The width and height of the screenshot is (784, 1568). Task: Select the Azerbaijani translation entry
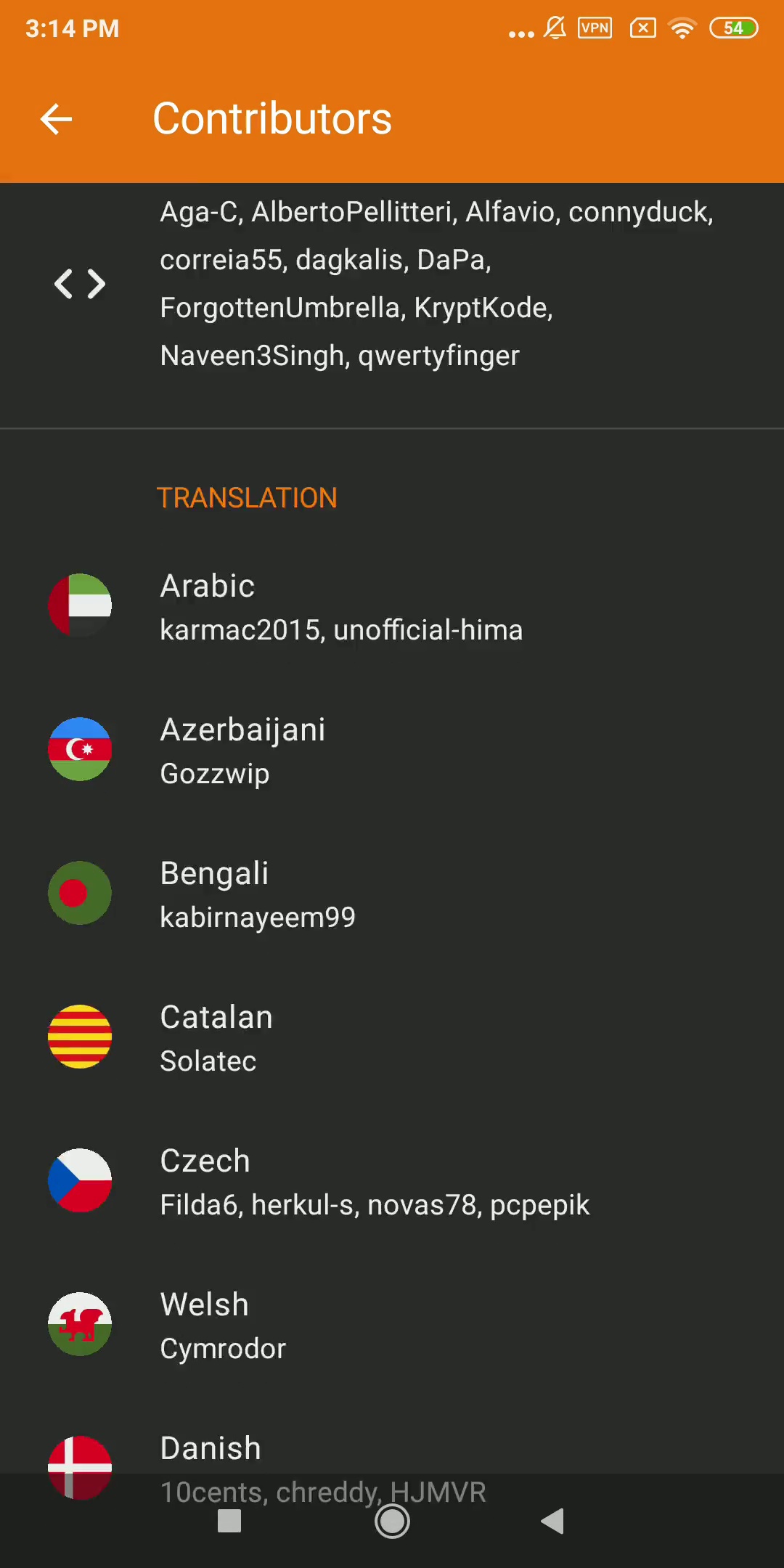[x=392, y=749]
